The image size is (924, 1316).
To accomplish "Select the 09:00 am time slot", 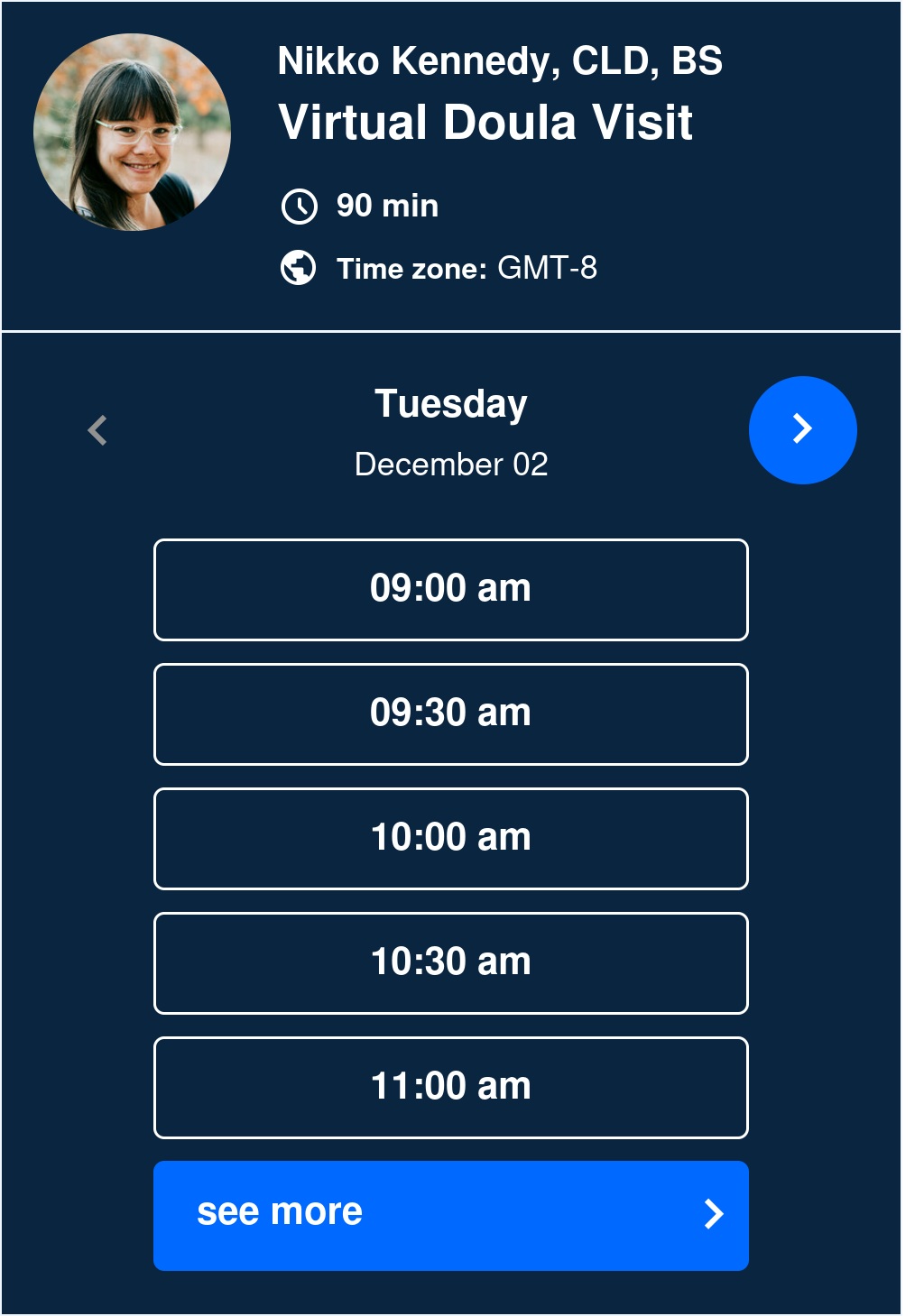I will (451, 590).
